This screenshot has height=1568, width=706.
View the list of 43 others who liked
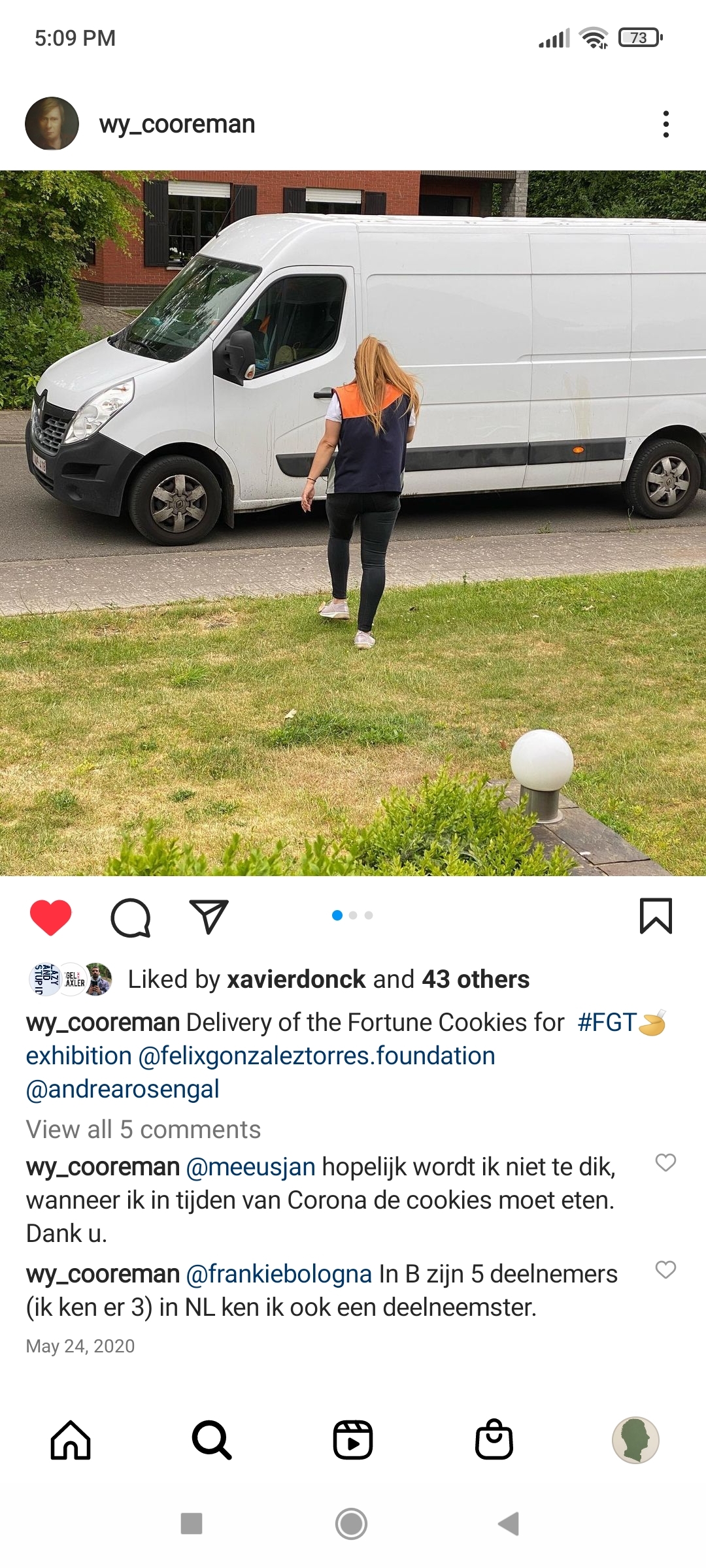475,979
